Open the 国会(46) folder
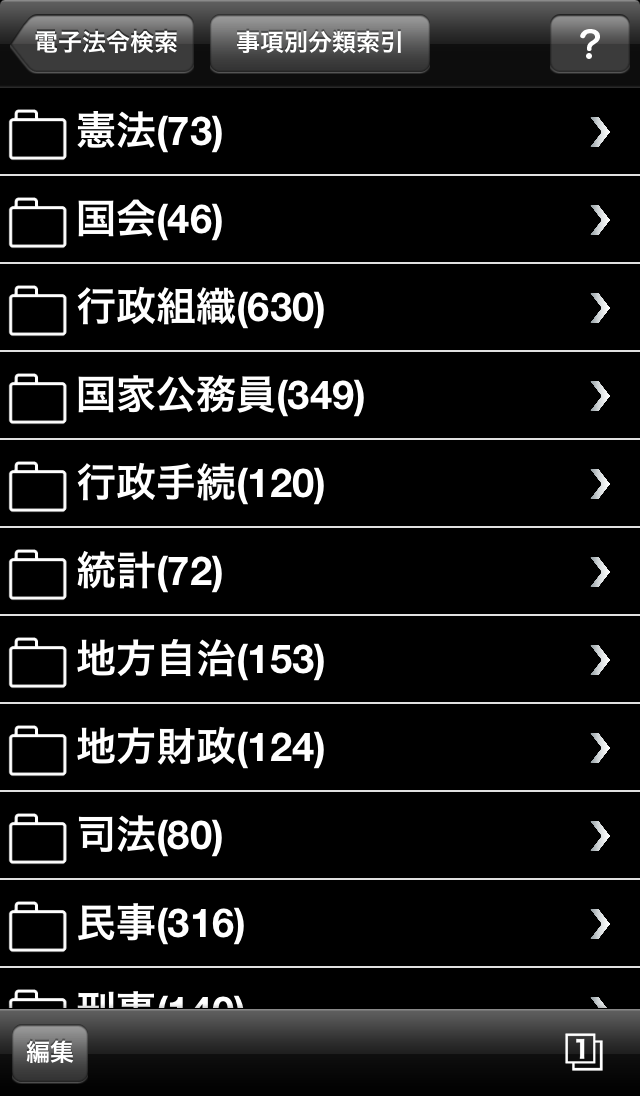Screen dimensions: 640x1096 click(320, 220)
